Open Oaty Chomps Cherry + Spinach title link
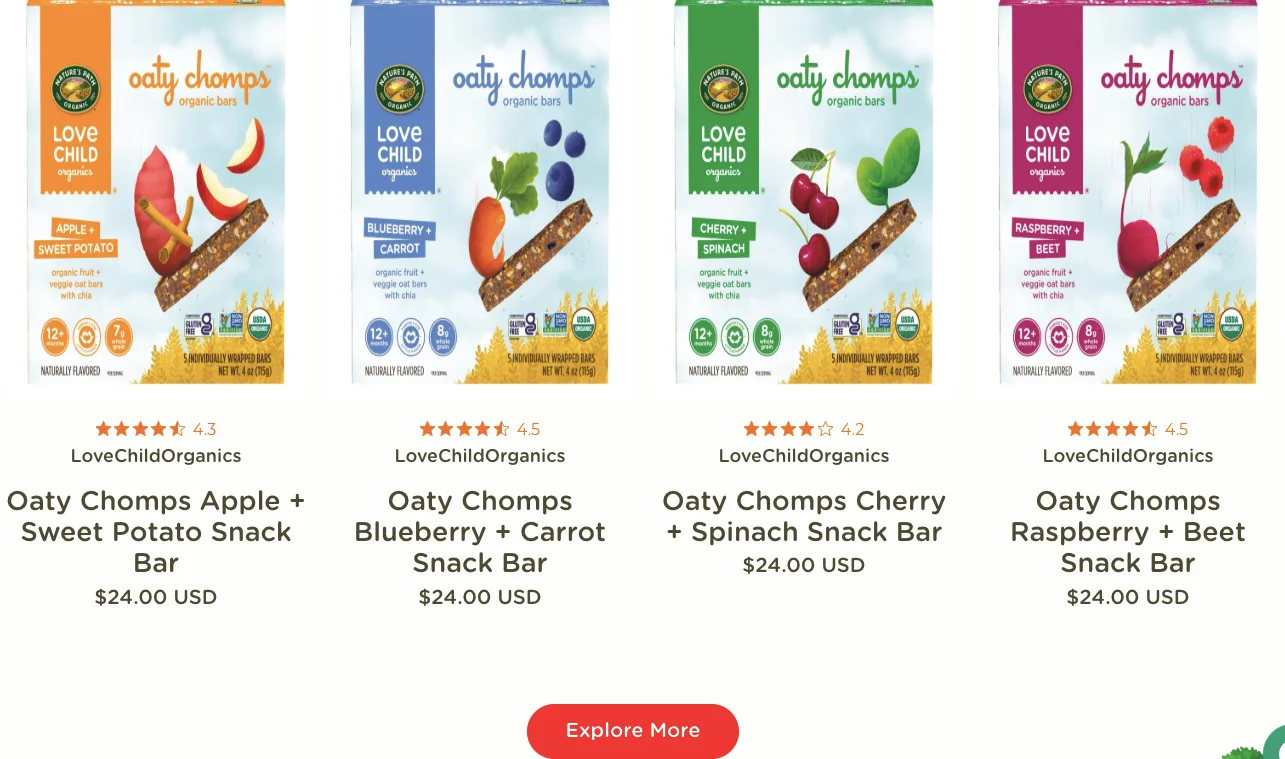 pos(804,516)
